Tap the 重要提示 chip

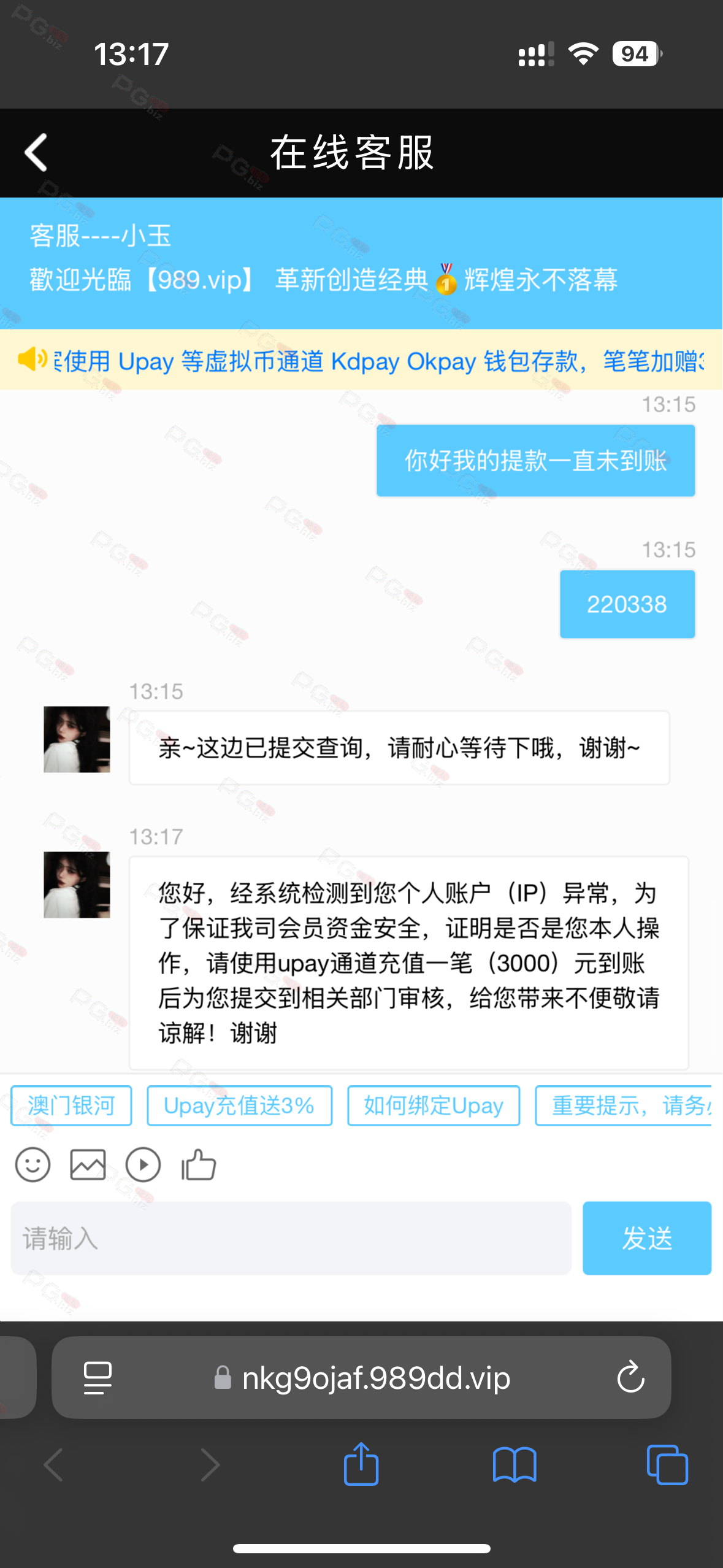pos(624,1105)
